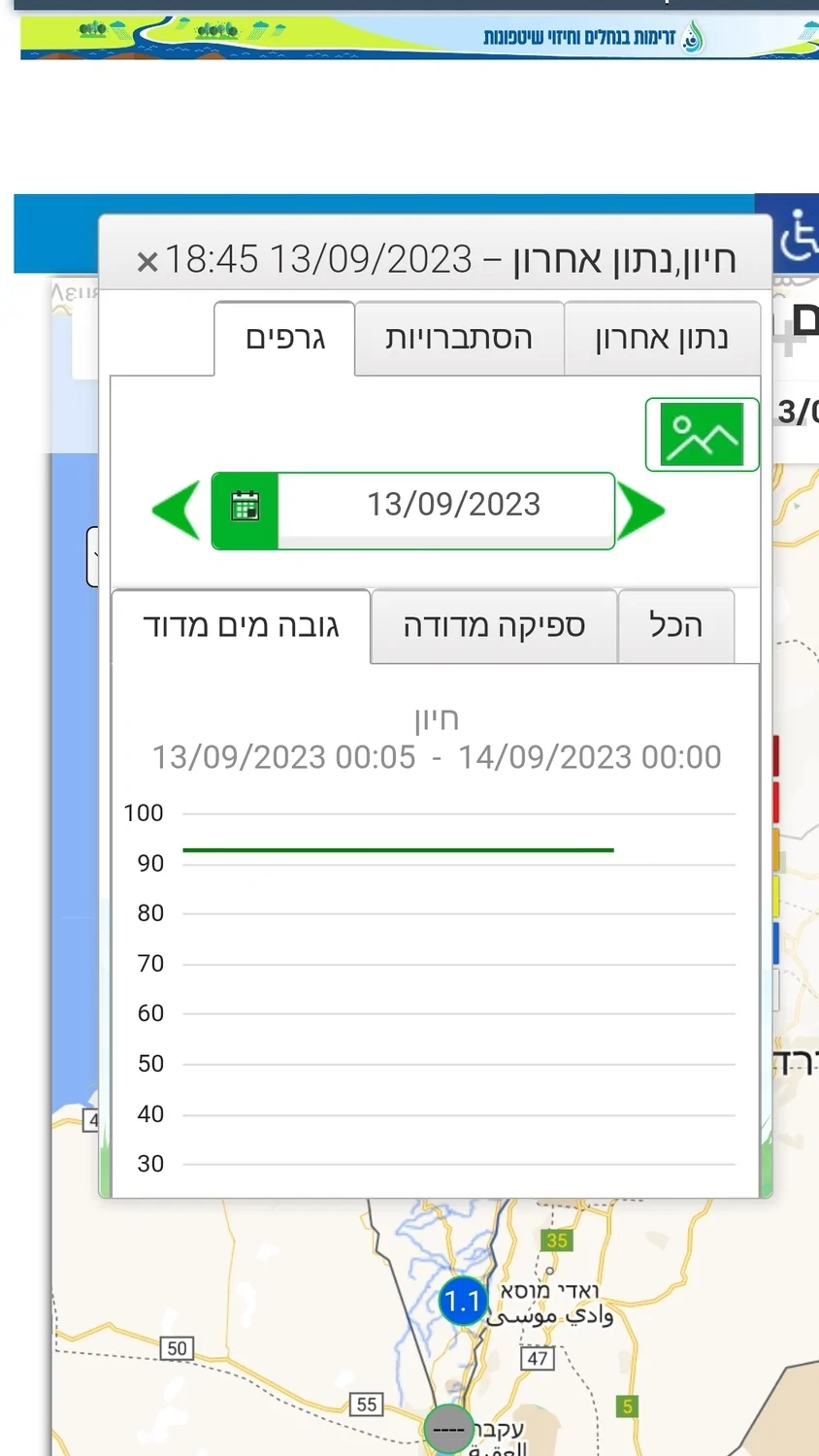819x1456 pixels.
Task: Go to the previous day with left arrow
Action: coord(177,510)
